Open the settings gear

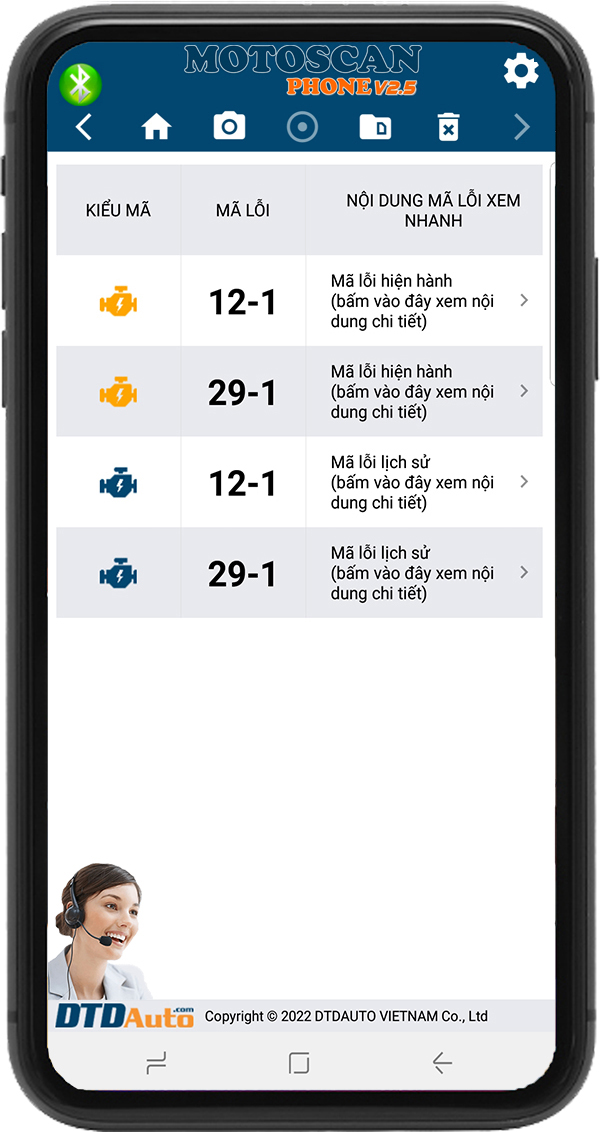521,71
